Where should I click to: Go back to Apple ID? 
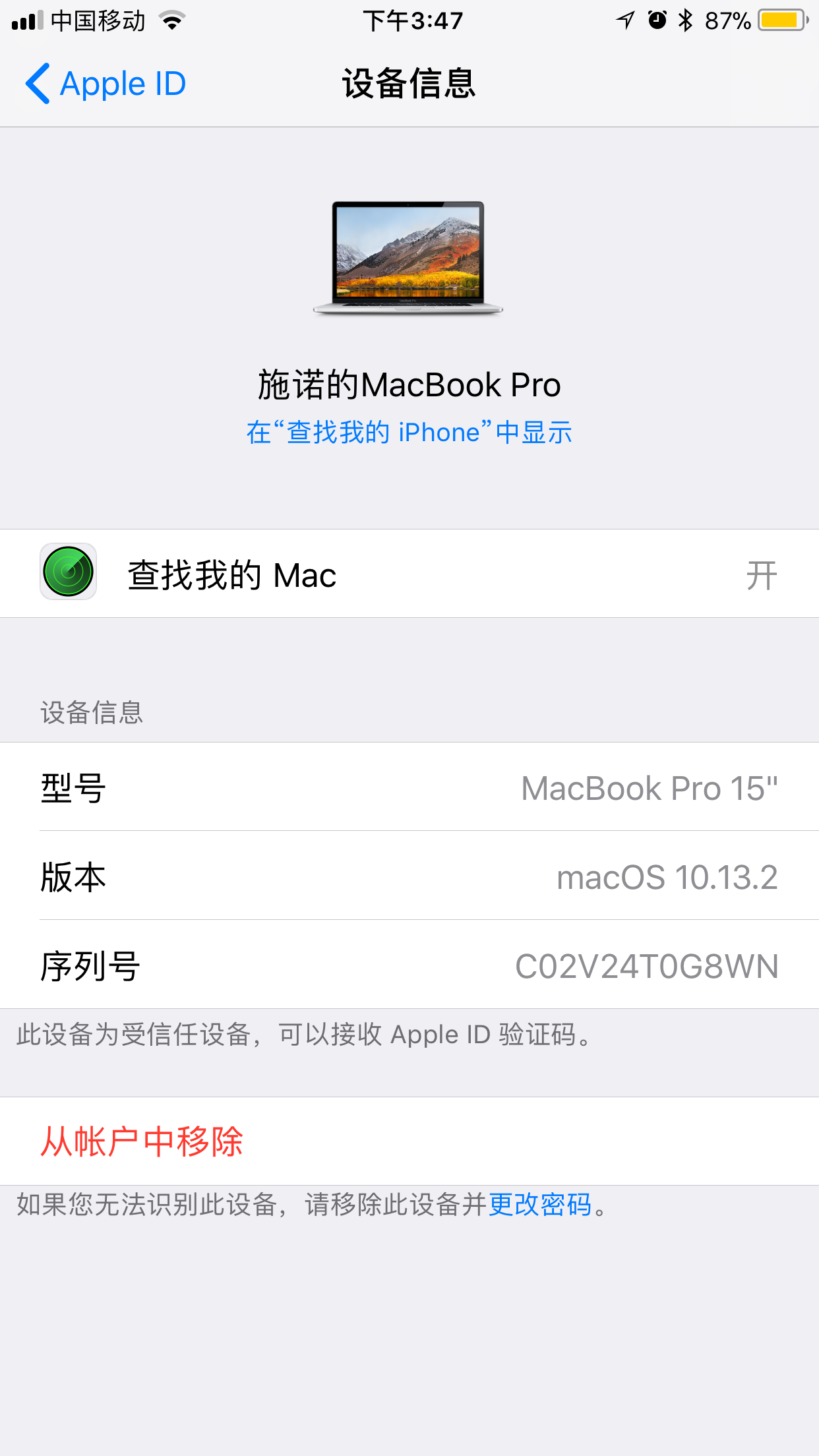[106, 84]
